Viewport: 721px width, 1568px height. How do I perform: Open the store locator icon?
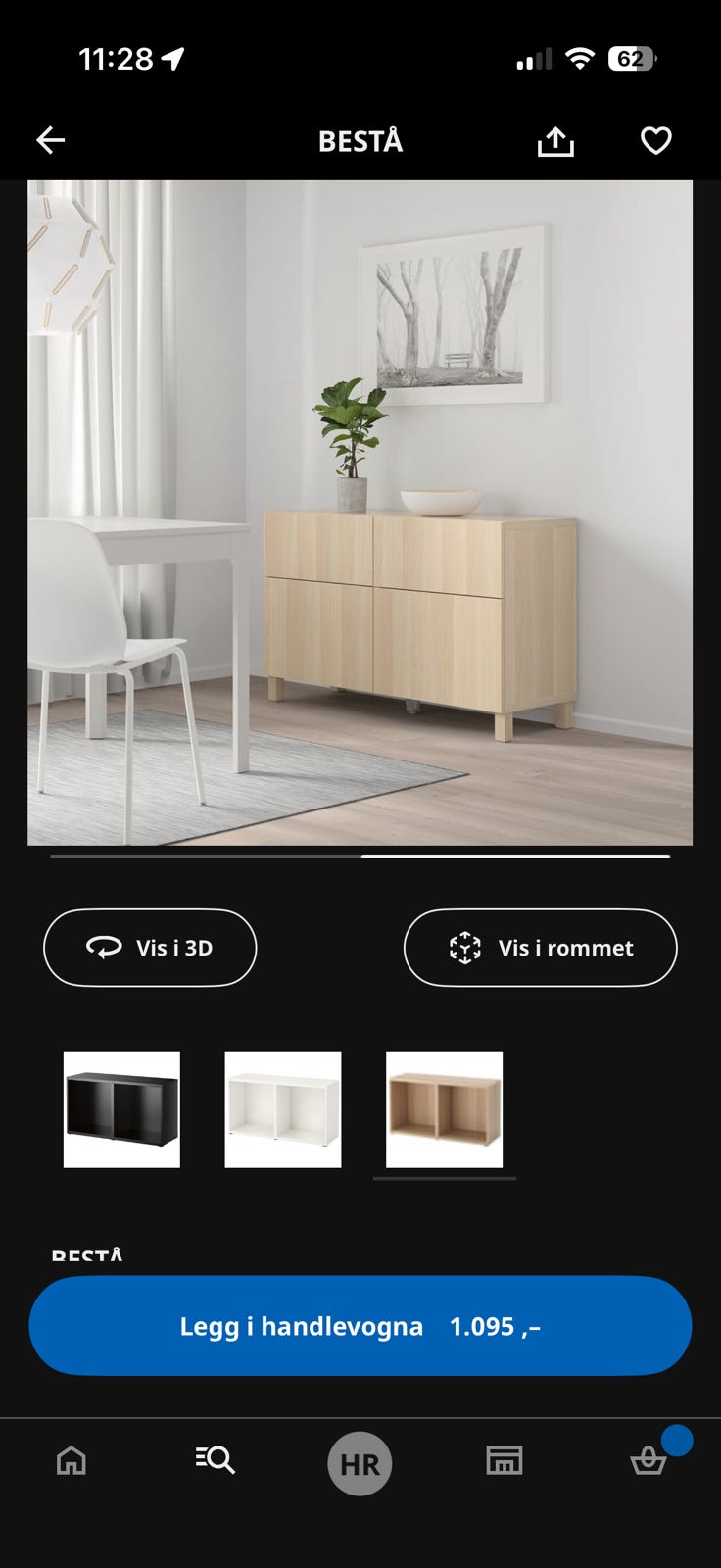(x=505, y=1460)
